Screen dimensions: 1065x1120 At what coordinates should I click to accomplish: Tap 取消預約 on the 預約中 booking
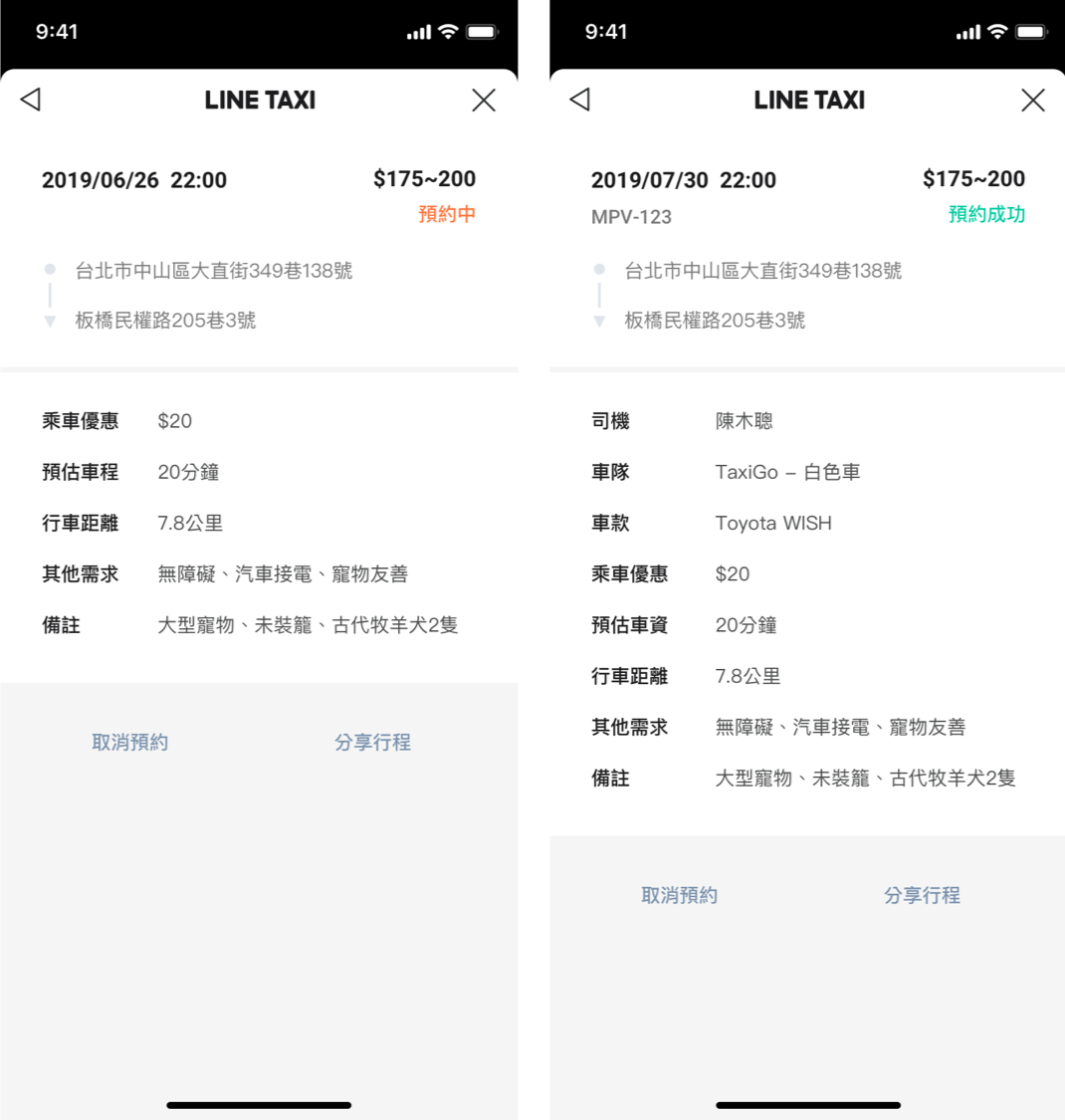click(x=130, y=743)
